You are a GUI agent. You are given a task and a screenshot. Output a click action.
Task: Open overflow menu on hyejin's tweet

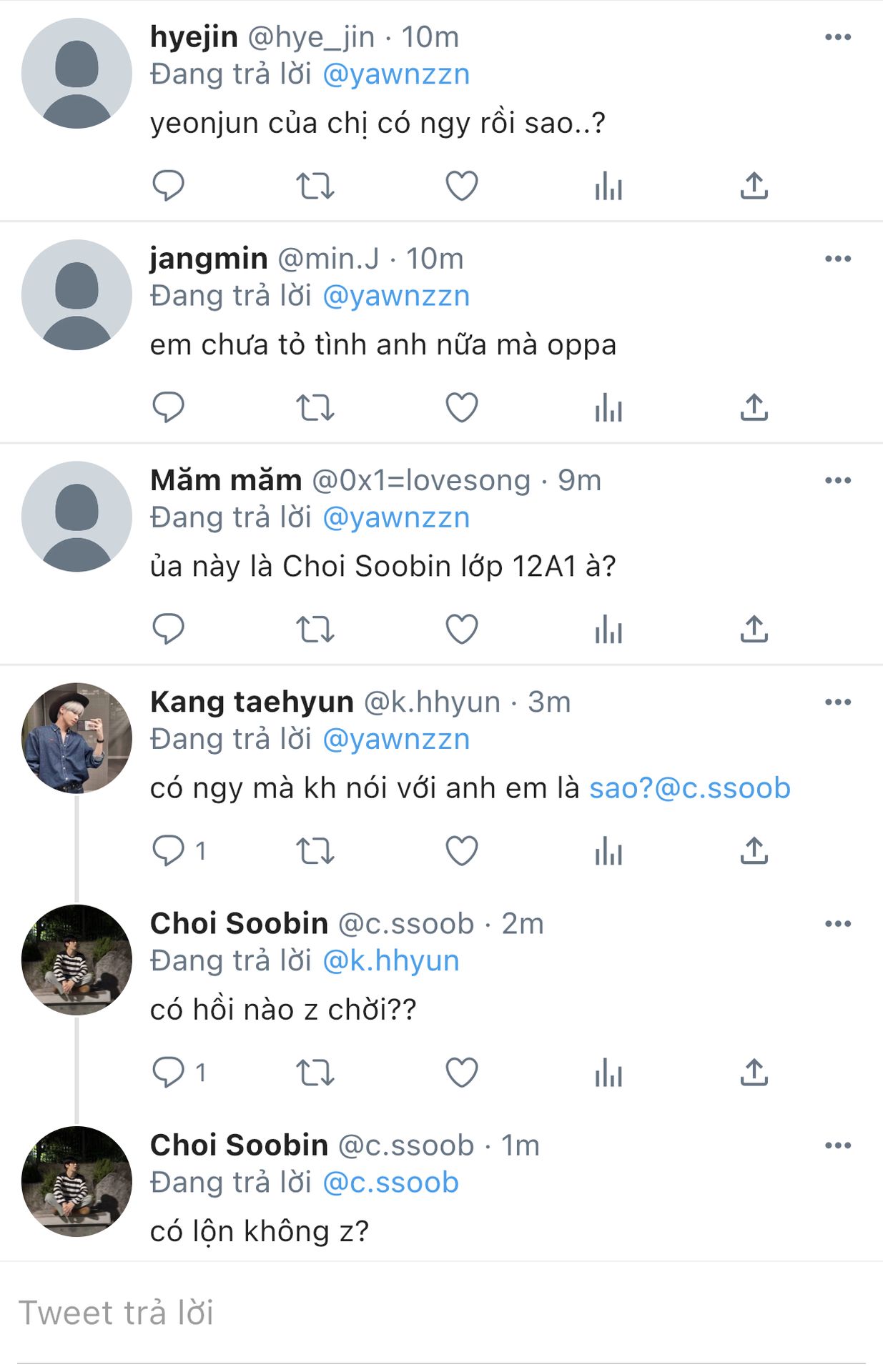point(837,37)
